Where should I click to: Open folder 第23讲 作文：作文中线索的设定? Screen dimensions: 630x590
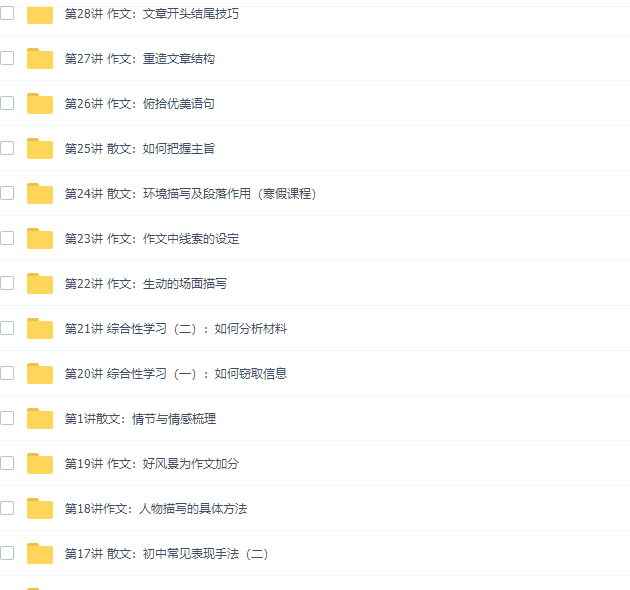point(151,239)
